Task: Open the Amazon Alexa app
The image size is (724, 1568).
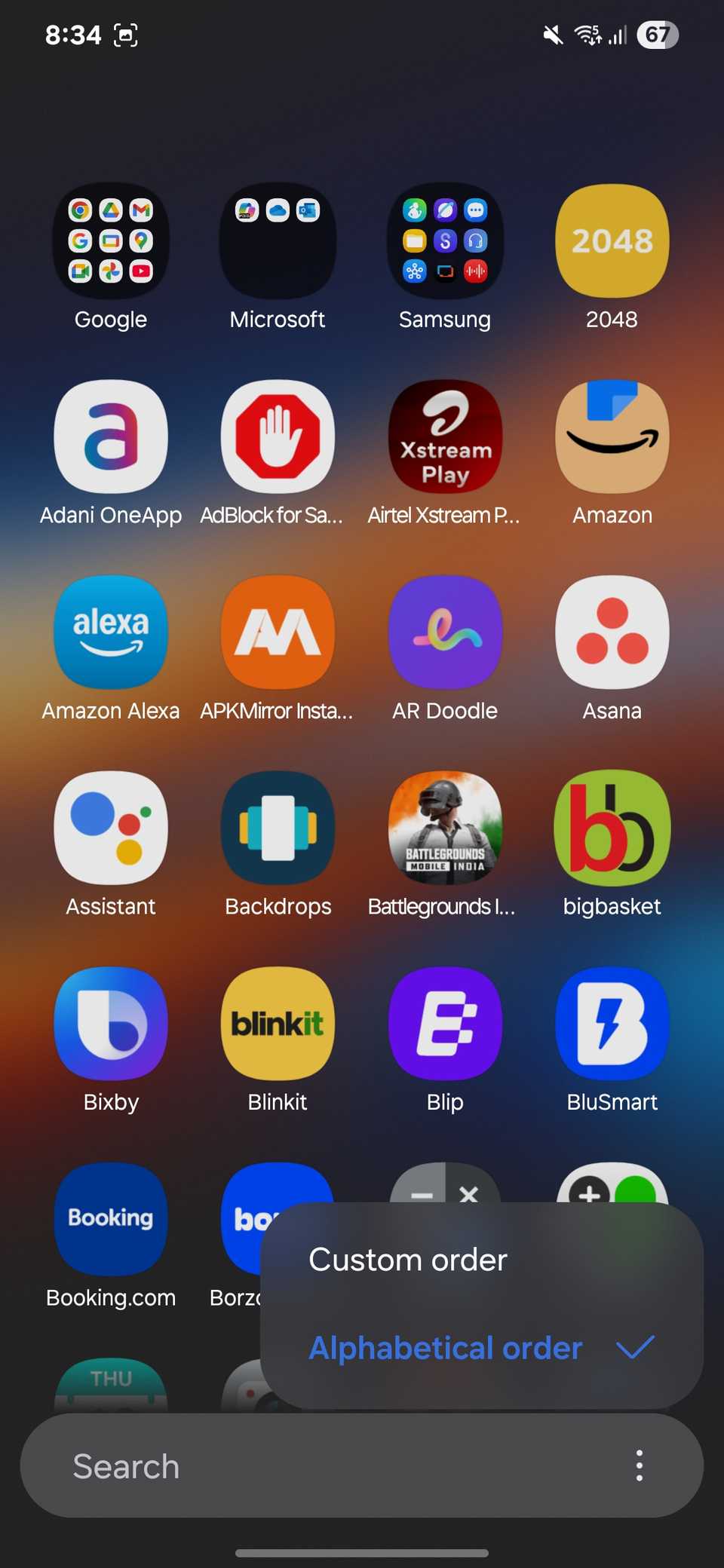Action: [111, 633]
